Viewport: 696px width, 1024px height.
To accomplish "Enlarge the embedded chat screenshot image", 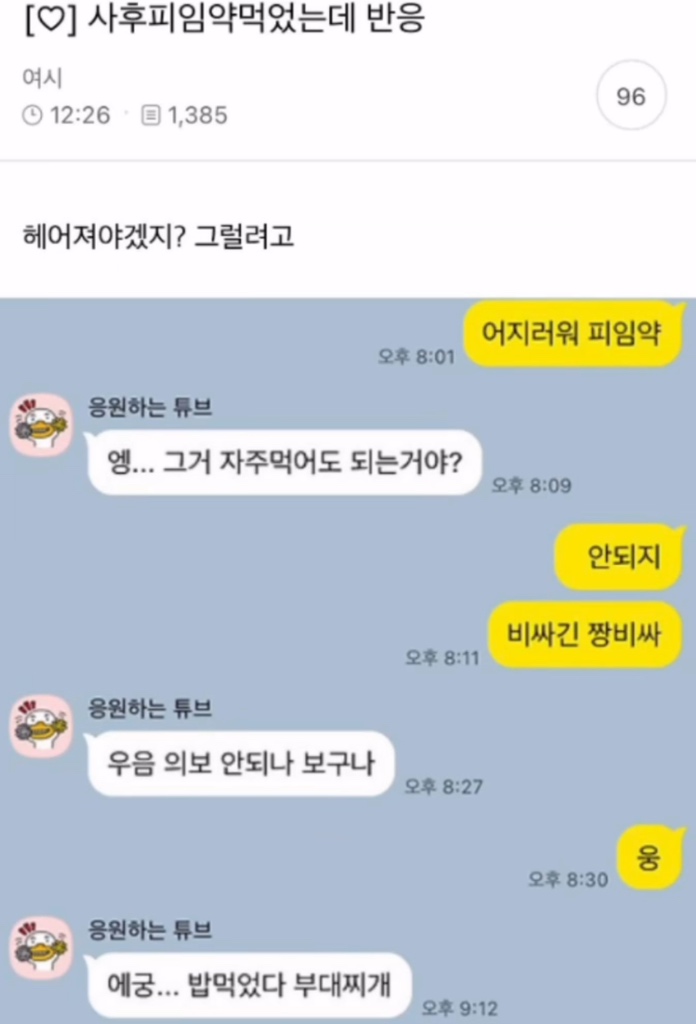I will pyautogui.click(x=348, y=660).
